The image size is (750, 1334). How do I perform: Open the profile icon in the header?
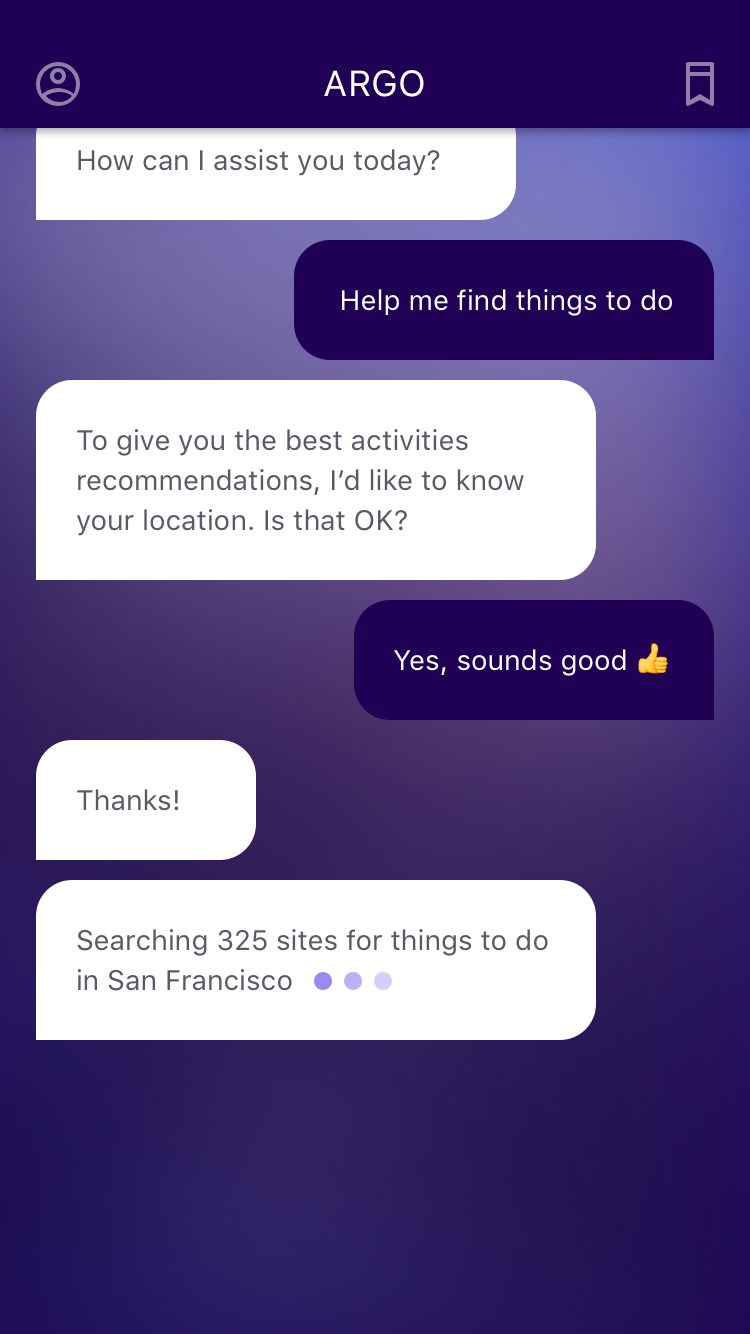click(58, 84)
